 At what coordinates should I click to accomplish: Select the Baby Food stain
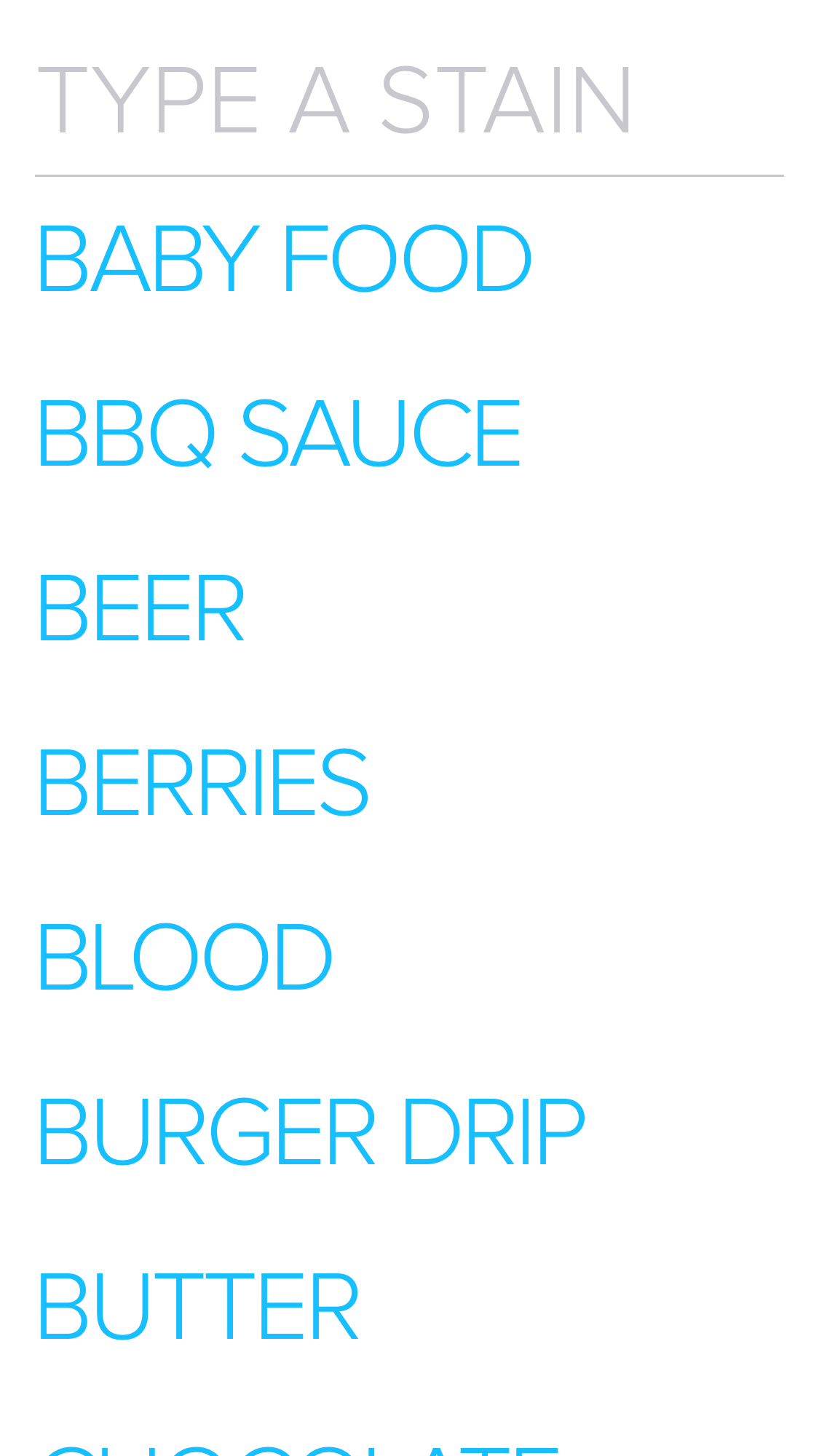285,259
